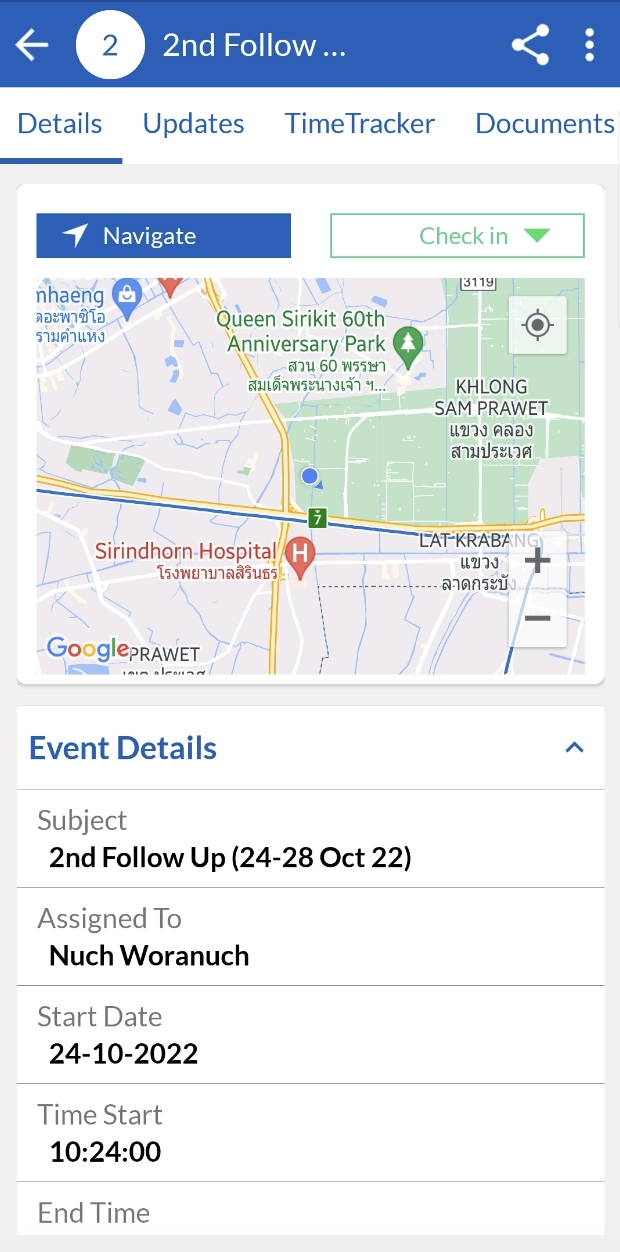620x1252 pixels.
Task: Select the Details tab
Action: (60, 124)
